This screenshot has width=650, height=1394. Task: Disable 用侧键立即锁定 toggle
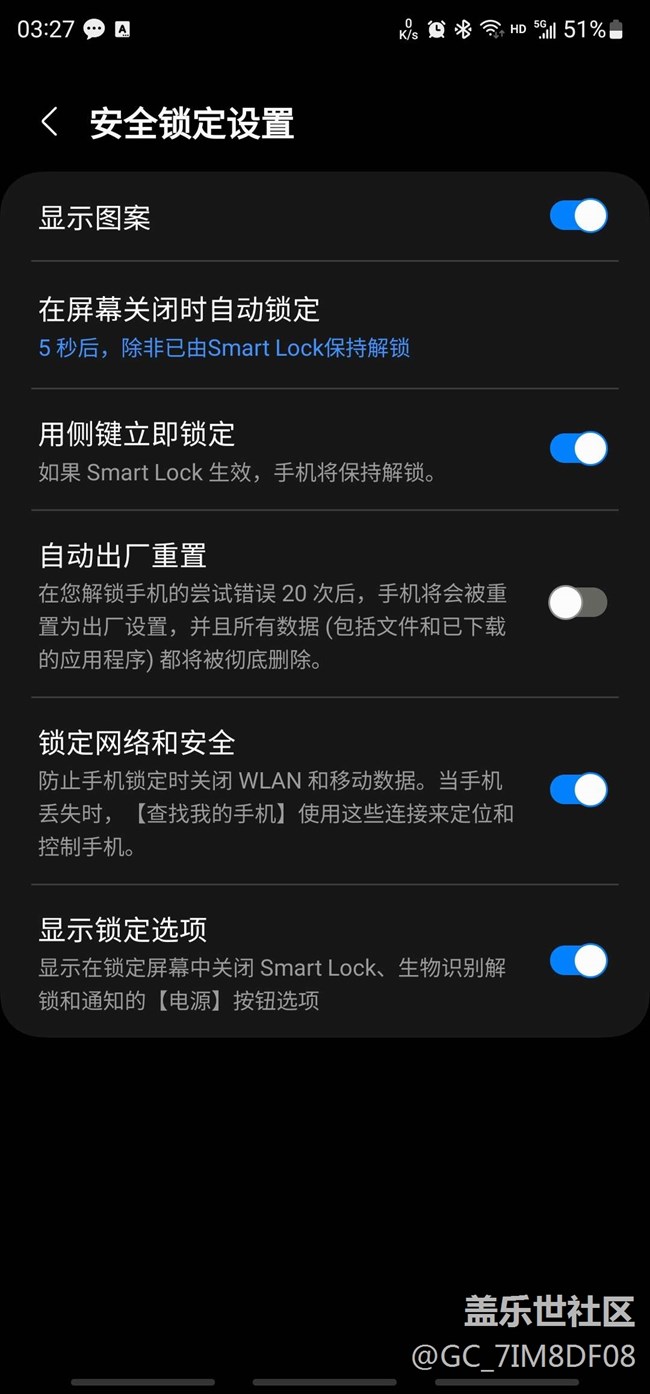tap(578, 448)
